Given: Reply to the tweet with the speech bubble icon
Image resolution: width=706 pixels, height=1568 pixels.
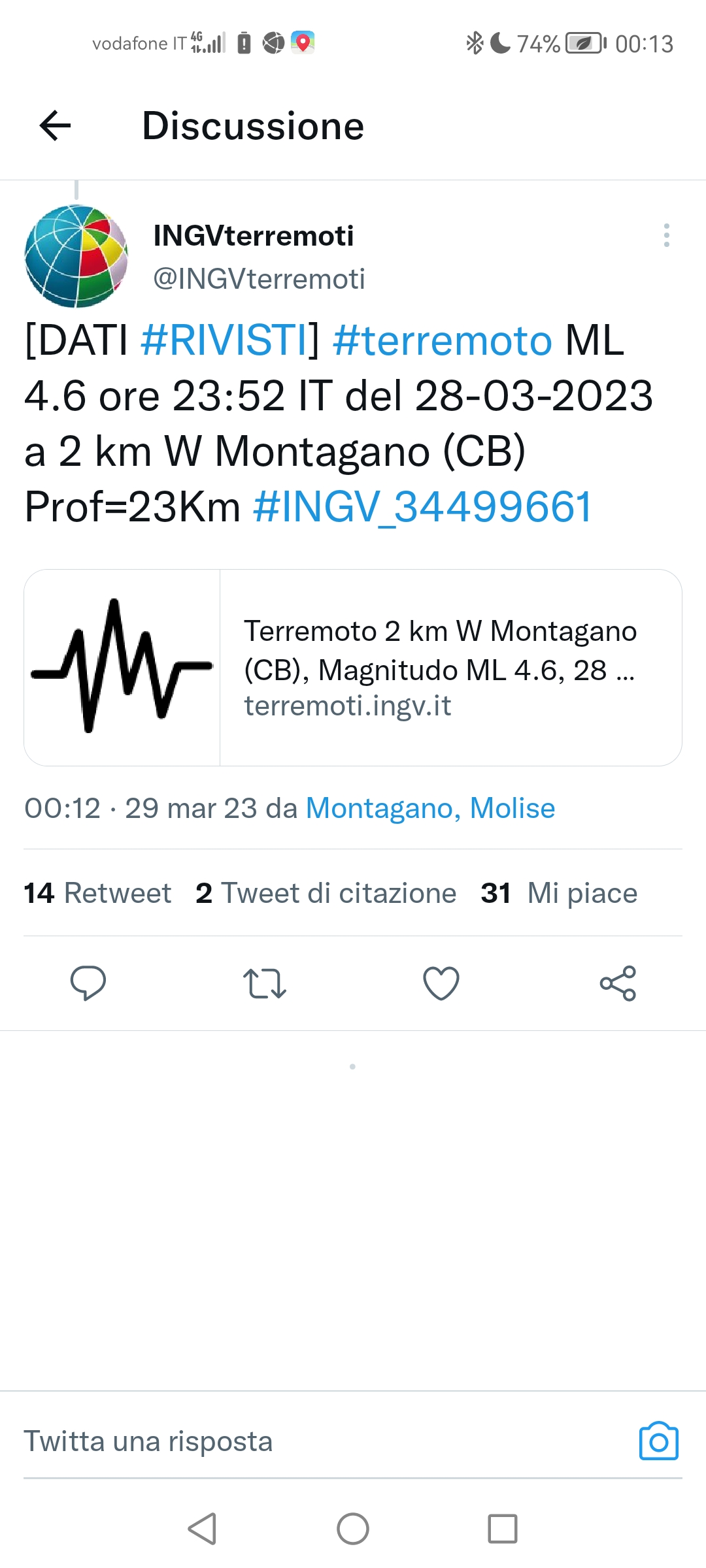Looking at the screenshot, I should pyautogui.click(x=88, y=983).
